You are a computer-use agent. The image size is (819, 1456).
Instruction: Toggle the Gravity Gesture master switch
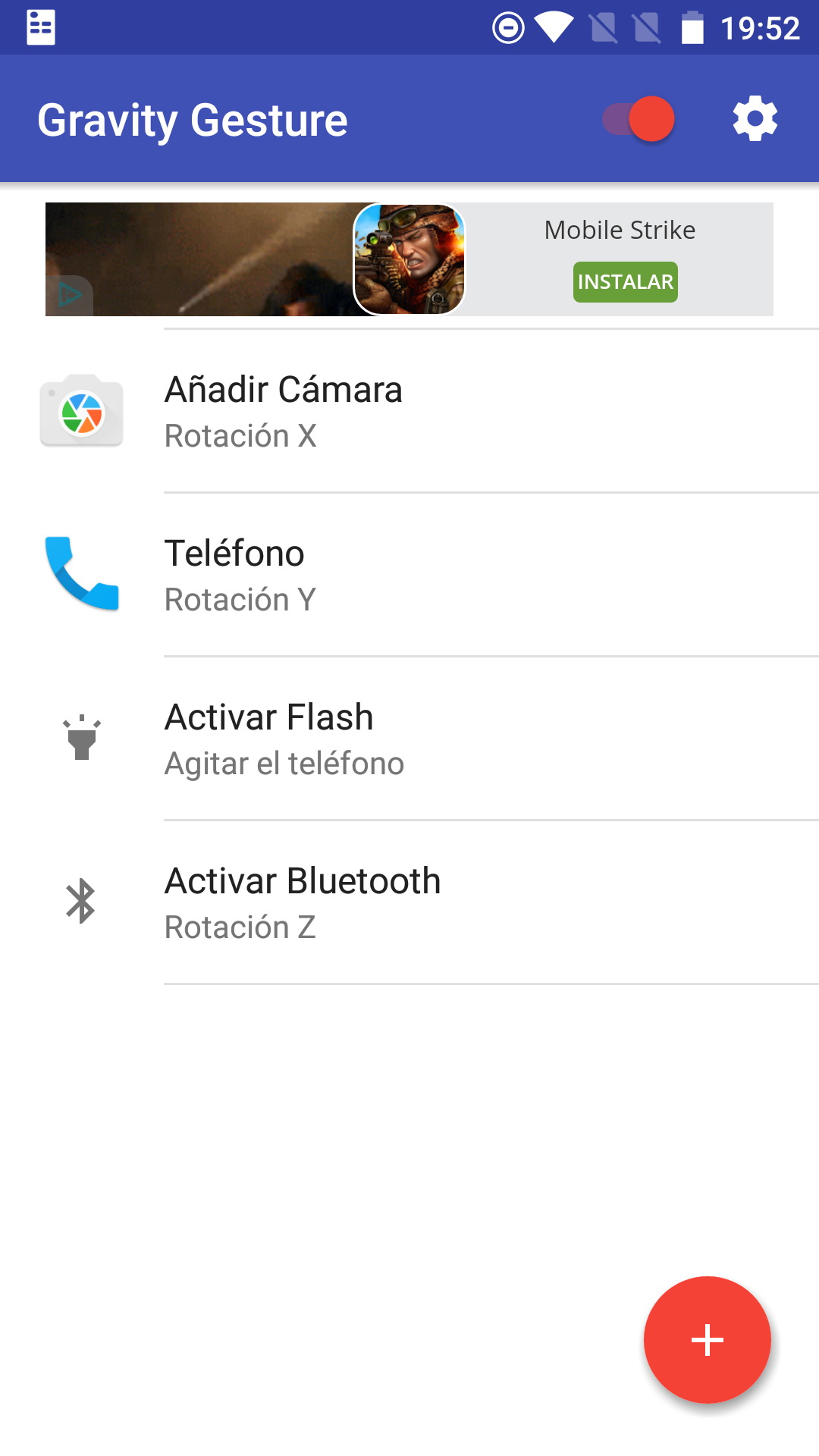(639, 119)
